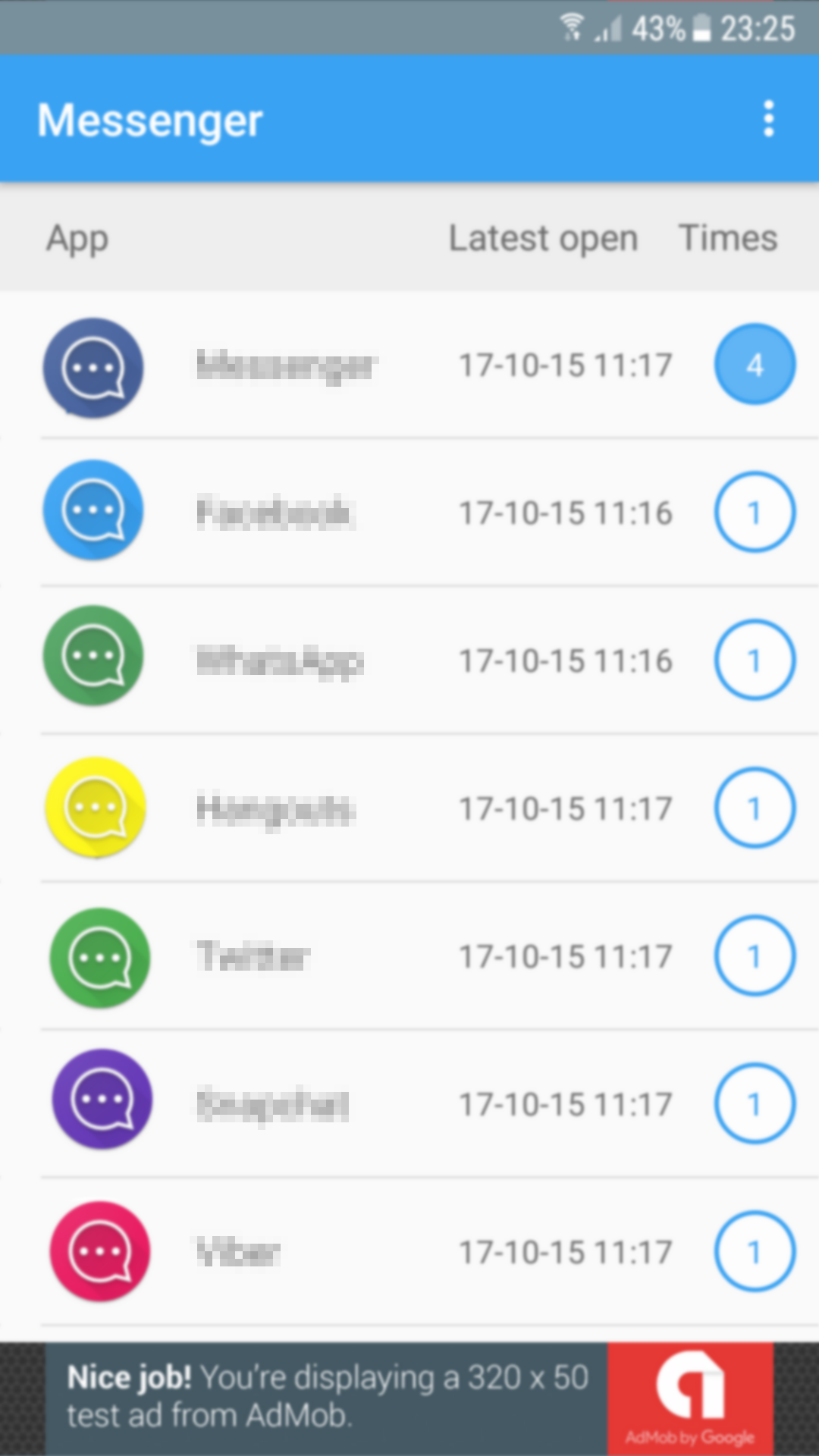This screenshot has height=1456, width=819.
Task: Open the yellow Hangouts icon
Action: 95,806
